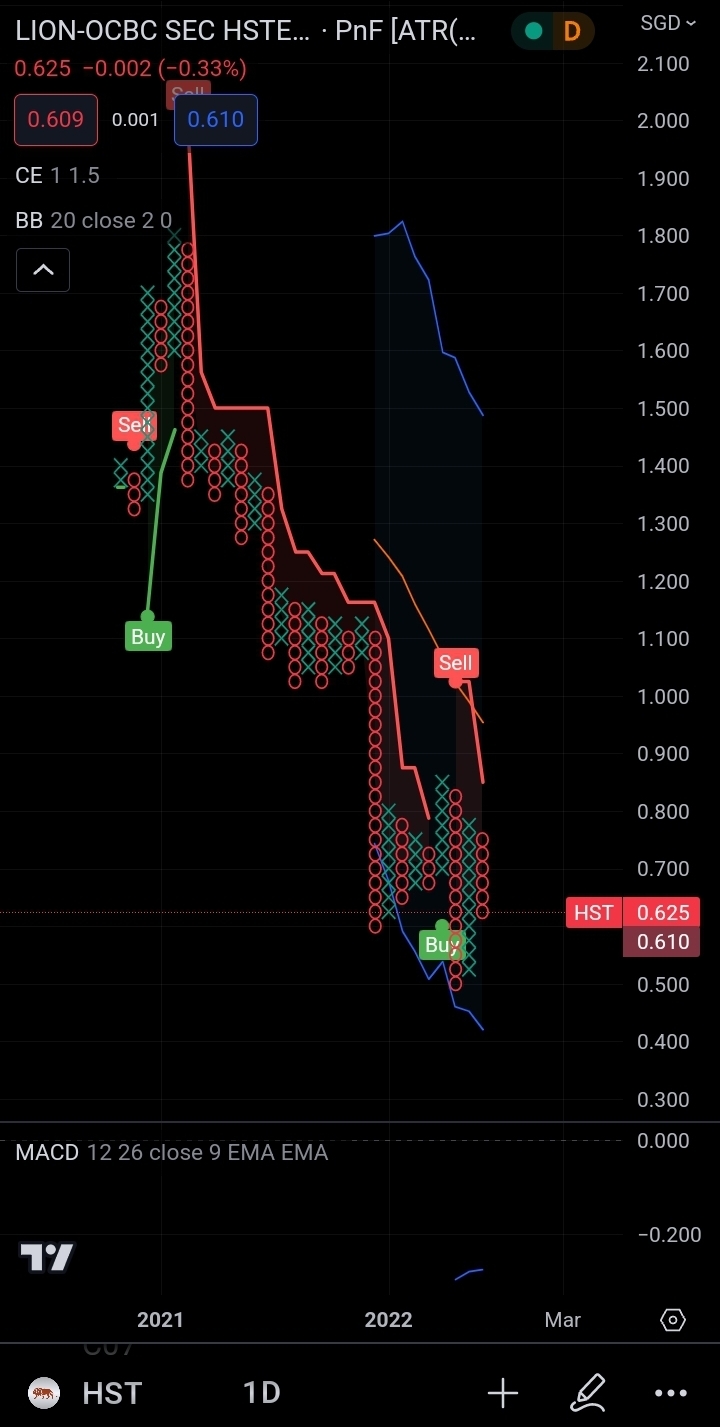Viewport: 720px width, 1427px height.
Task: Open the overflow menu with three dots
Action: [x=671, y=1392]
